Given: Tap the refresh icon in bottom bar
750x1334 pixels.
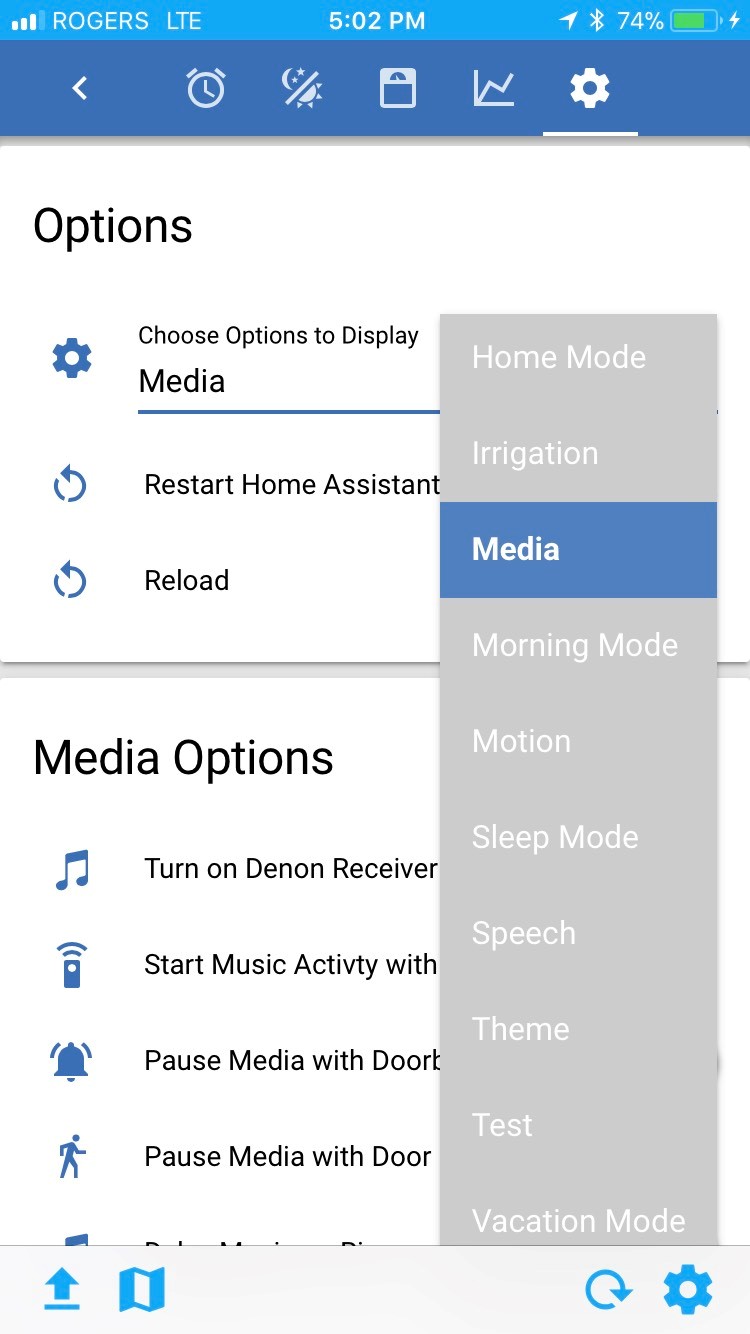Looking at the screenshot, I should point(609,1289).
